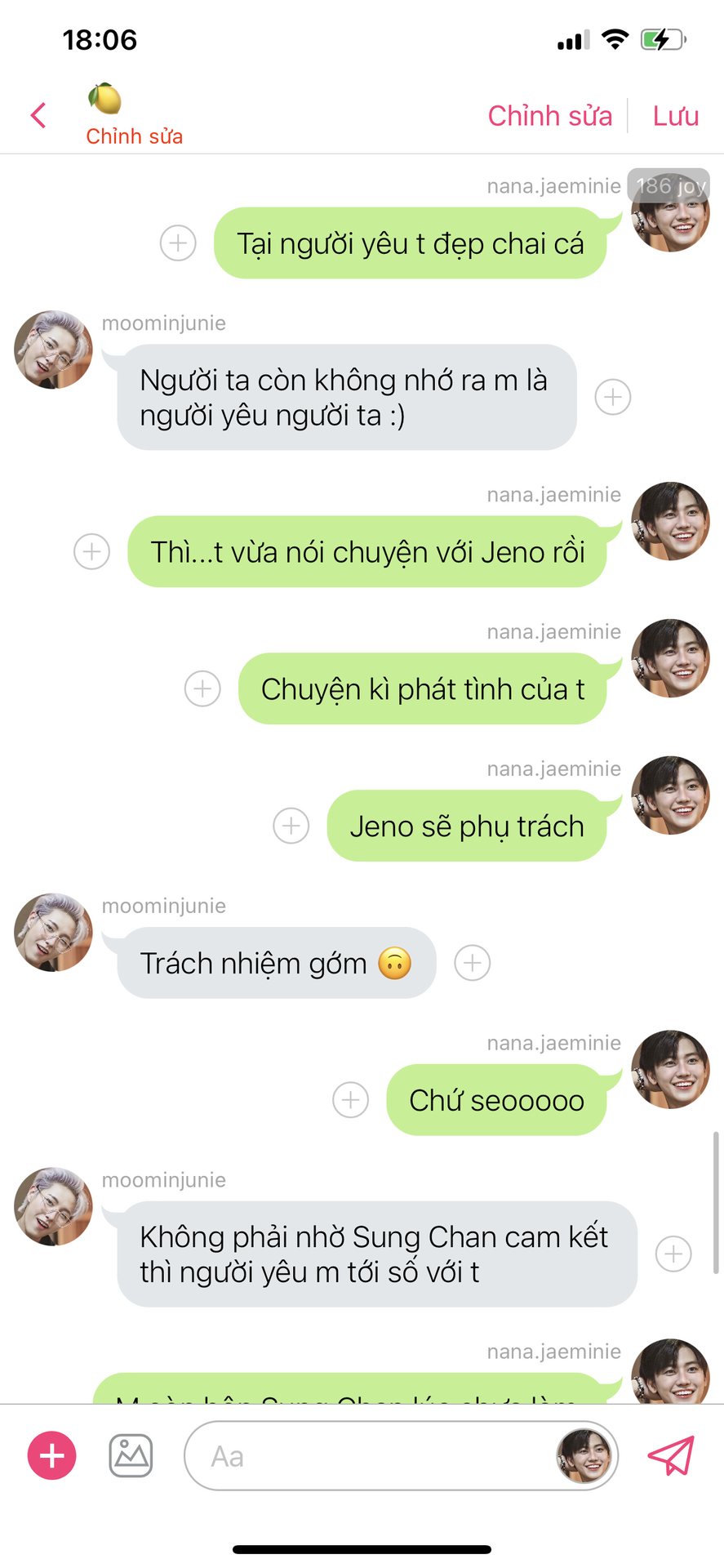This screenshot has height=1568, width=724.
Task: Open Chỉnh sửa in the top bar
Action: pos(550,116)
